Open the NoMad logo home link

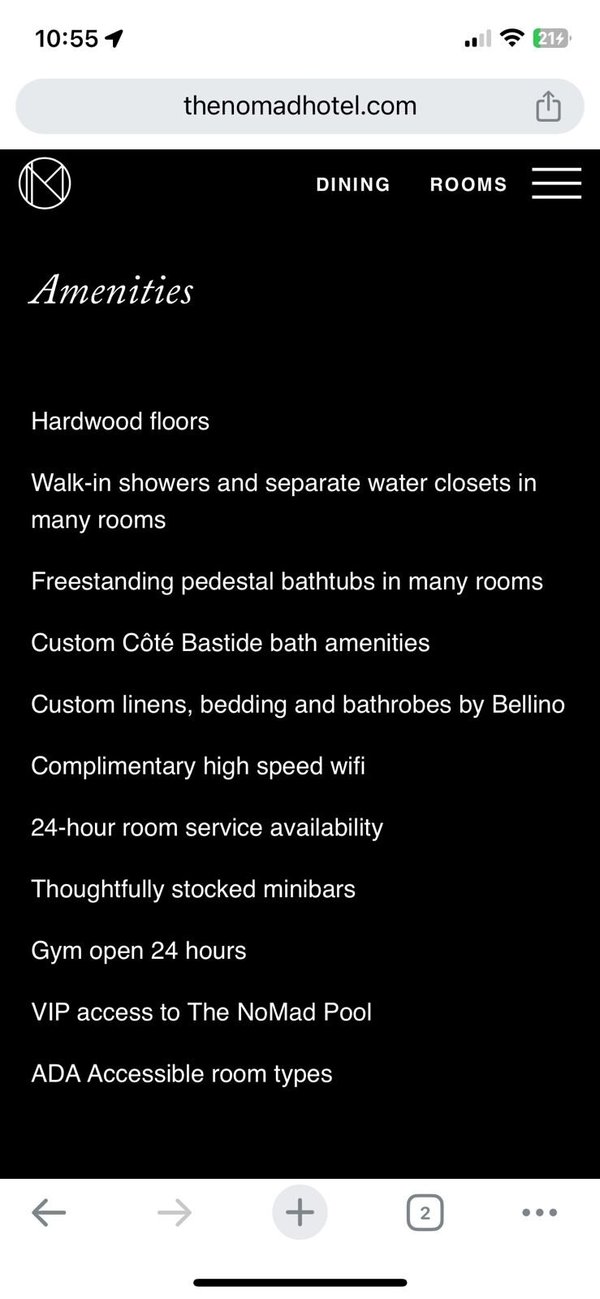tap(45, 184)
